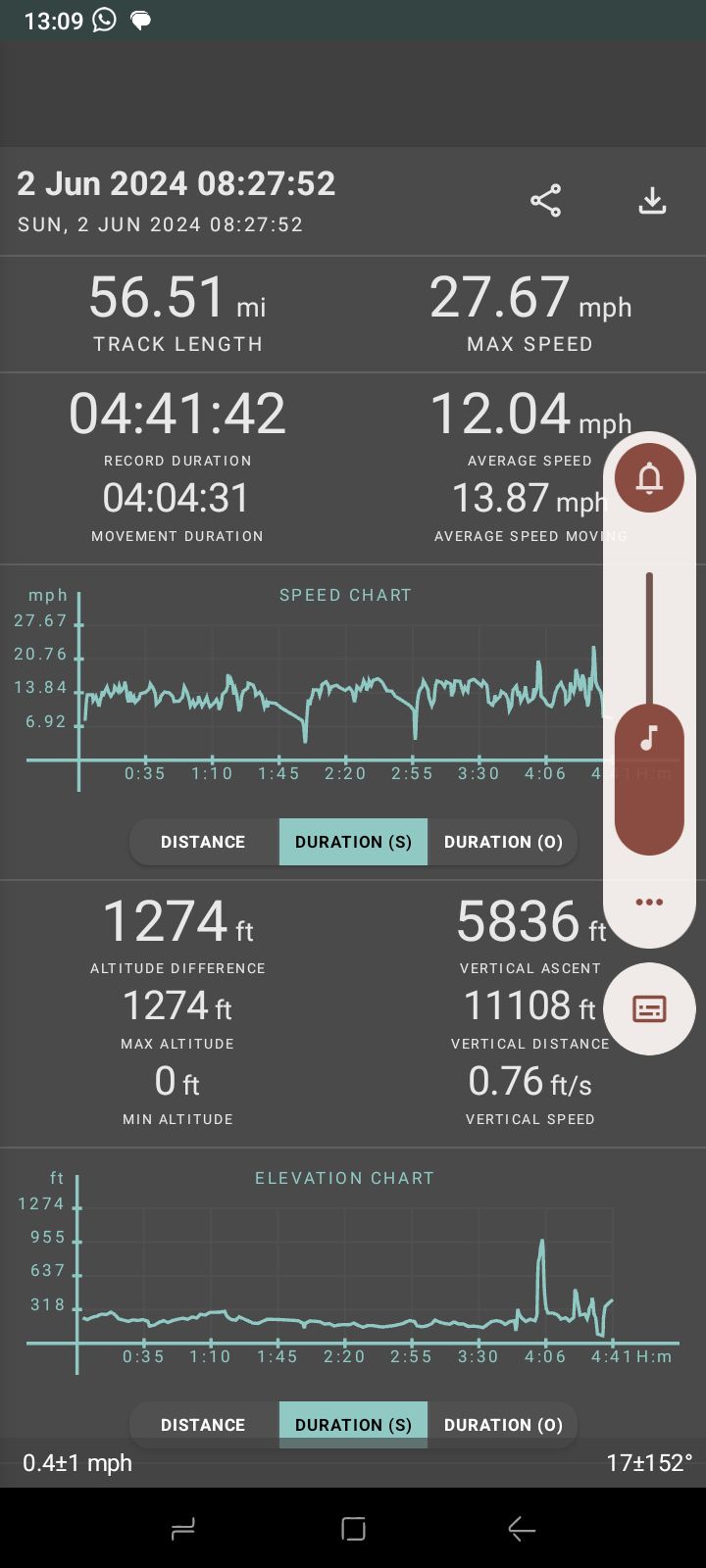Screen dimensions: 706x1568
Task: Download the track file
Action: (x=652, y=201)
